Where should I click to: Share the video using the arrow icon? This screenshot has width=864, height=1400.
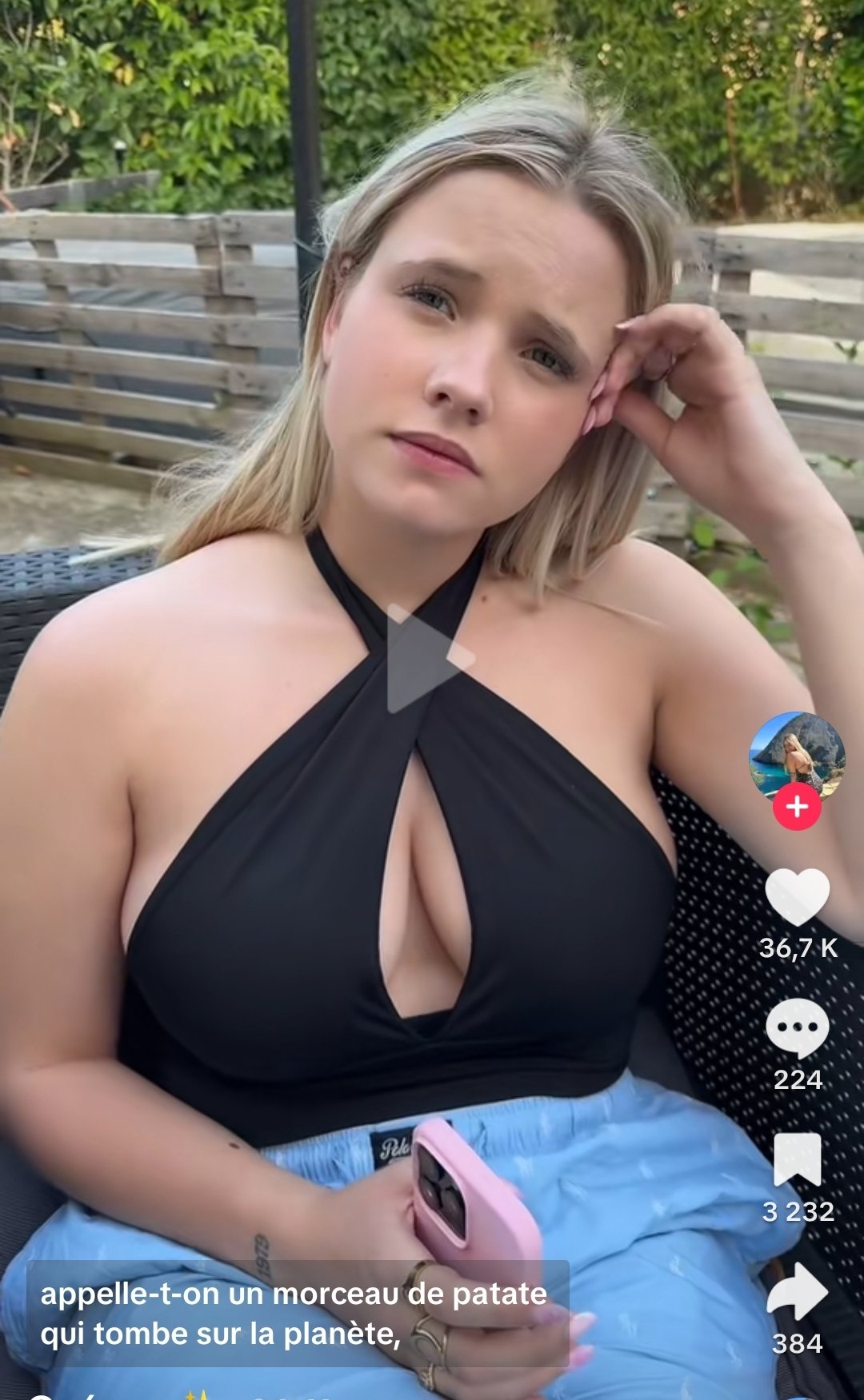(797, 1290)
